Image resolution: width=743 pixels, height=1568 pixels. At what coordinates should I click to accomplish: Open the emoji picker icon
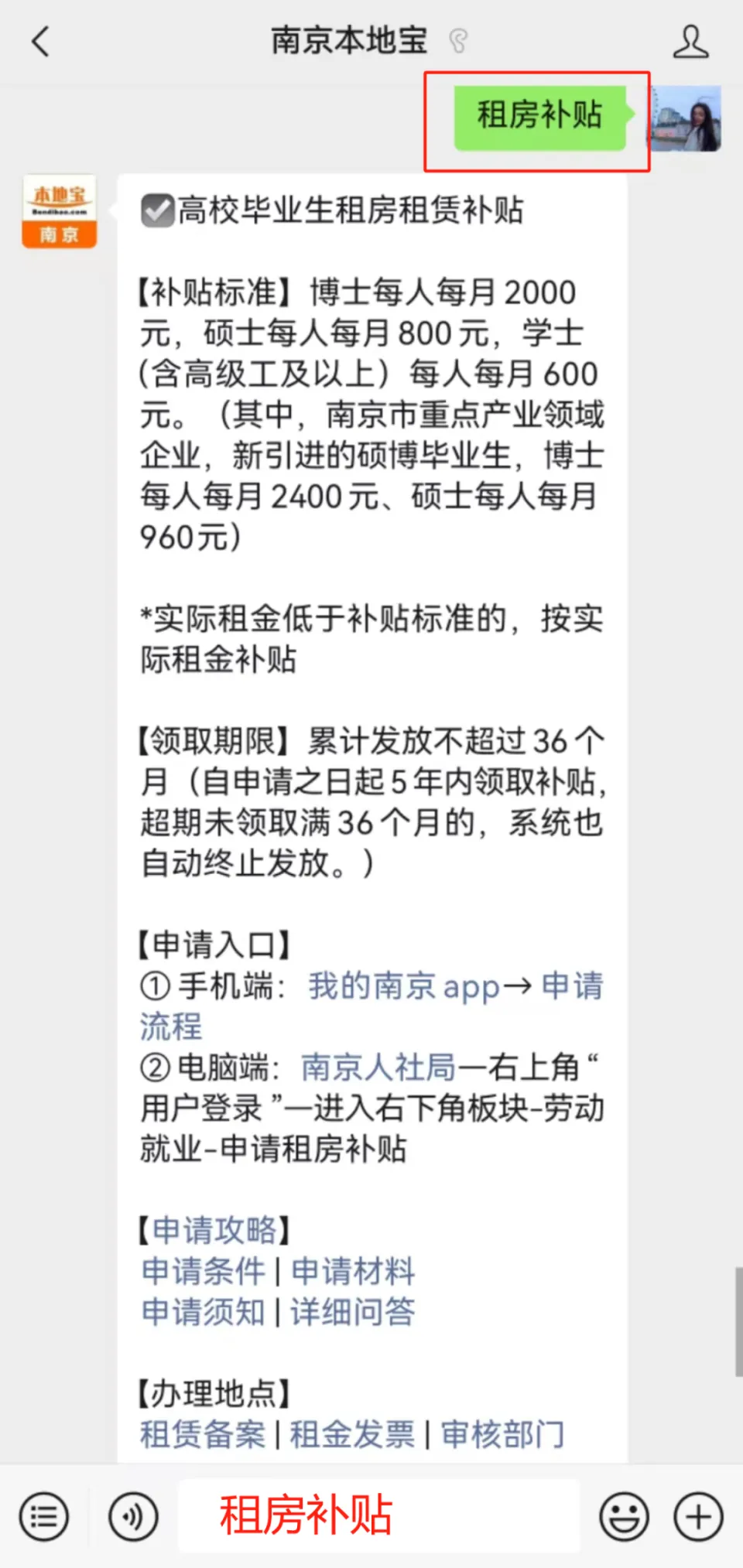[624, 1516]
